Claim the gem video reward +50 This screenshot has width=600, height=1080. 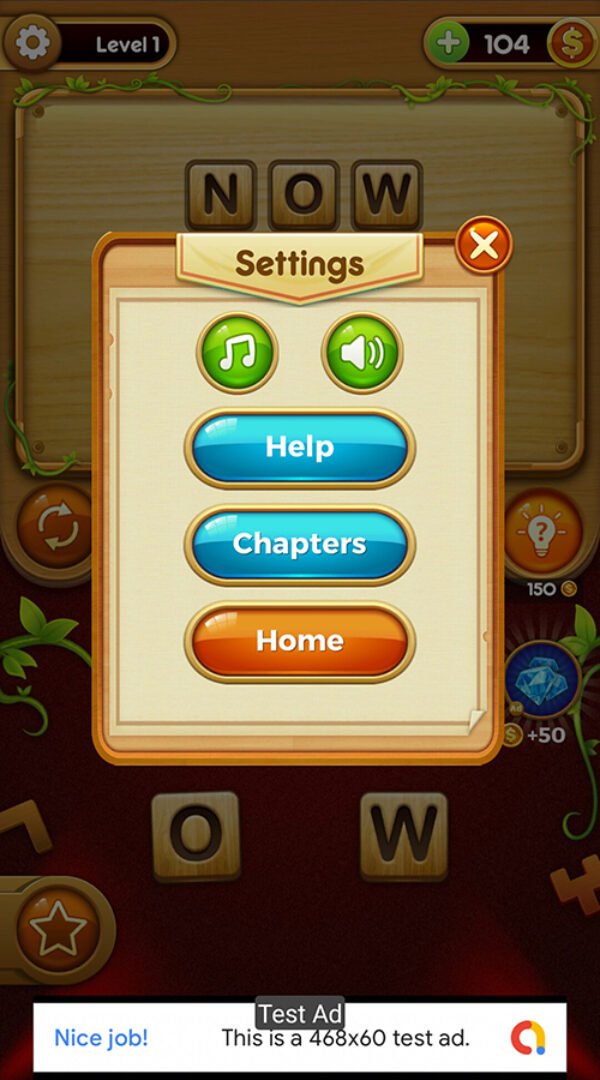click(543, 681)
